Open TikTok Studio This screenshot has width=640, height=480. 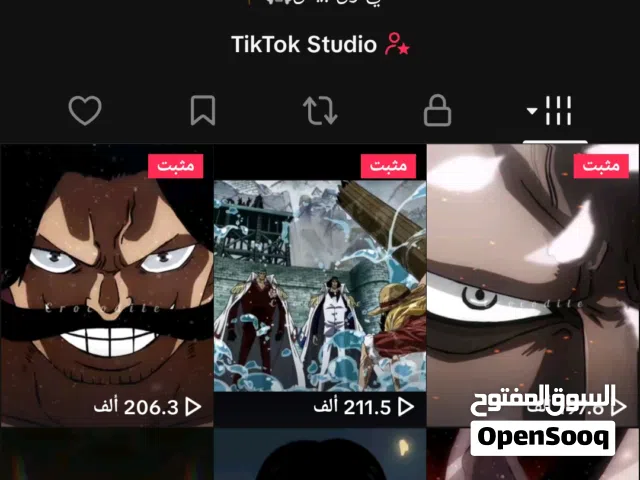[x=320, y=44]
